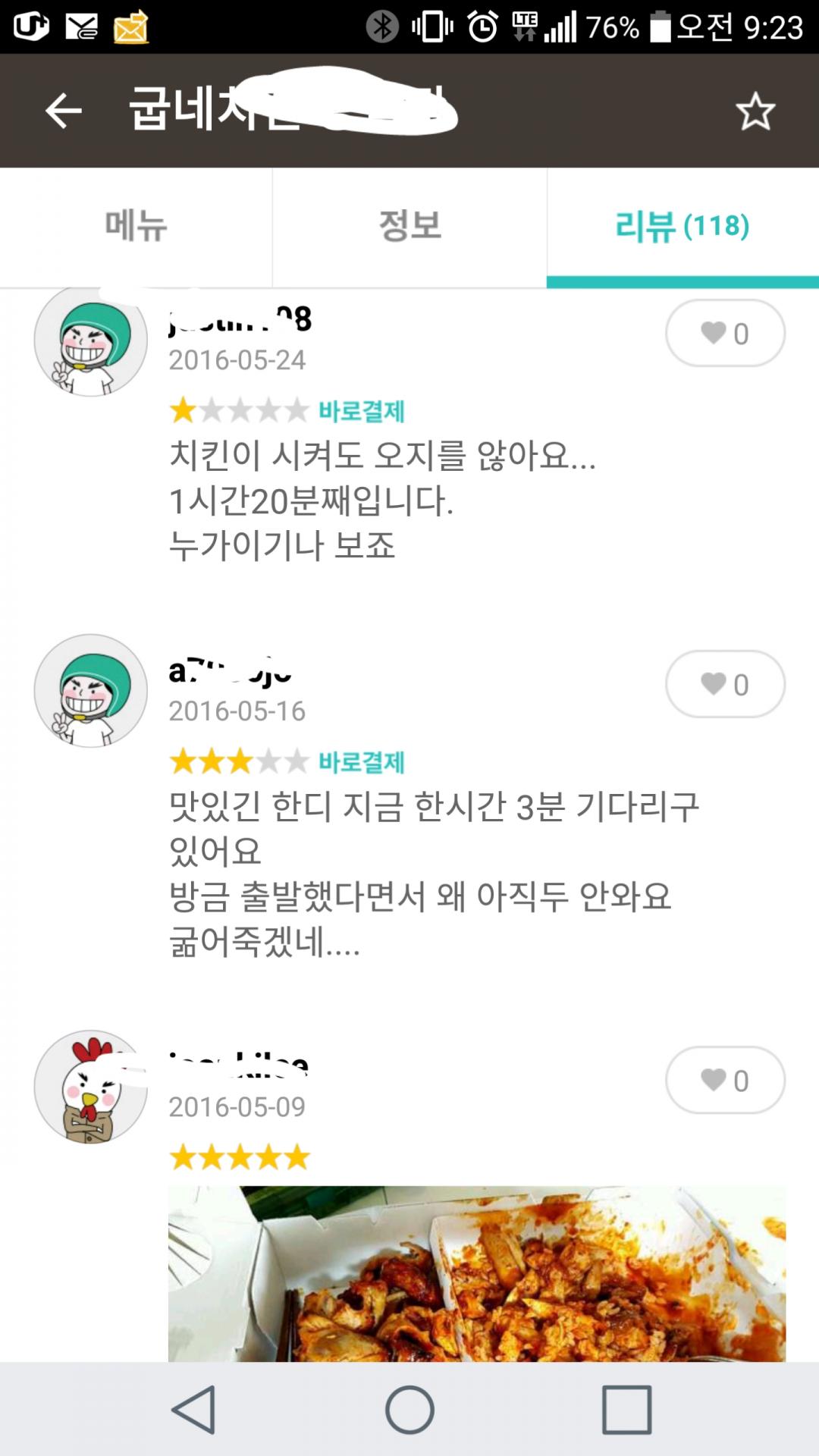Open recent apps from the navigation bar
Viewport: 819px width, 1456px height.
pos(626,1410)
